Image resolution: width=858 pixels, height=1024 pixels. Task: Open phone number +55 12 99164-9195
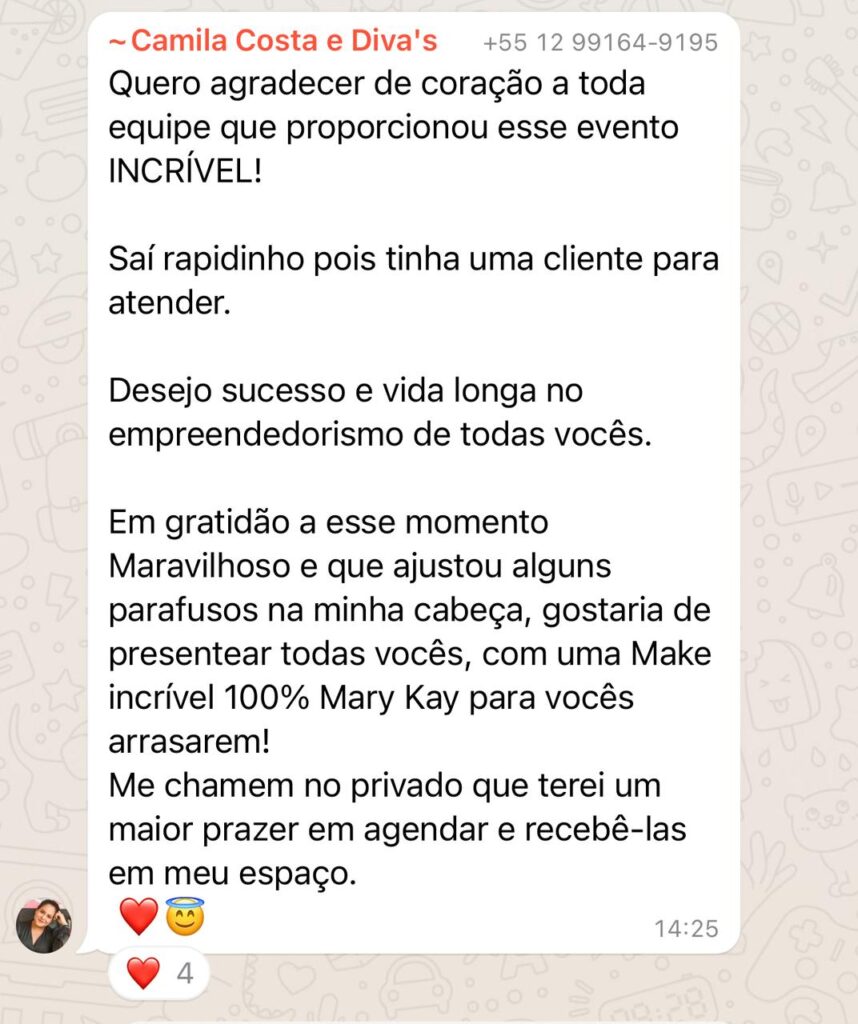(x=600, y=43)
